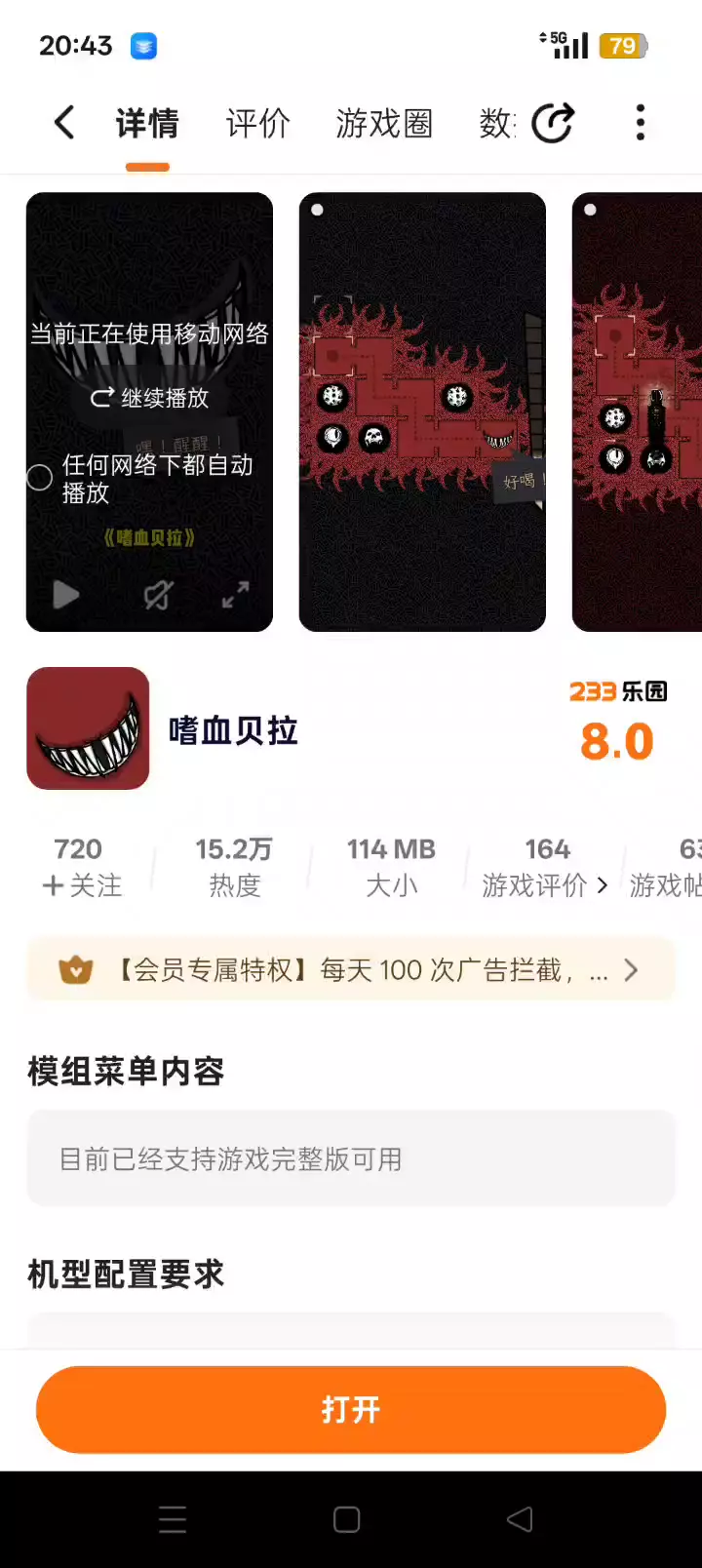
Task: Tap the orange 打开 button
Action: (351, 1409)
